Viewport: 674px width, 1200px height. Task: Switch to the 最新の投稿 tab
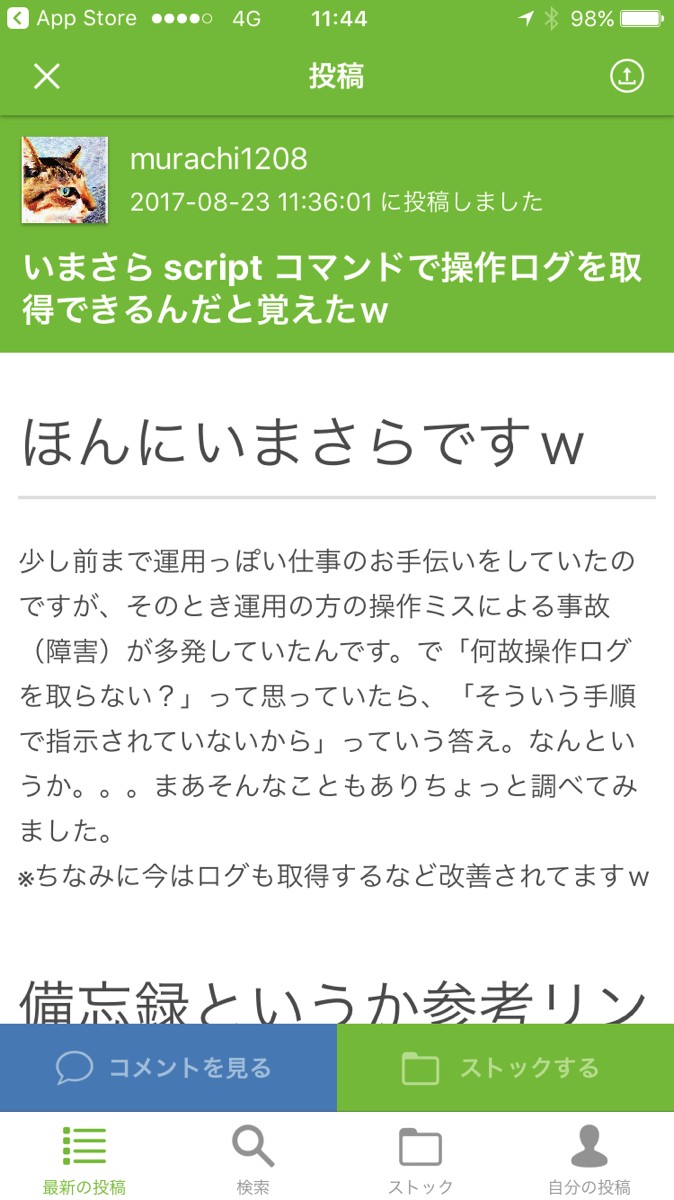(84, 1158)
